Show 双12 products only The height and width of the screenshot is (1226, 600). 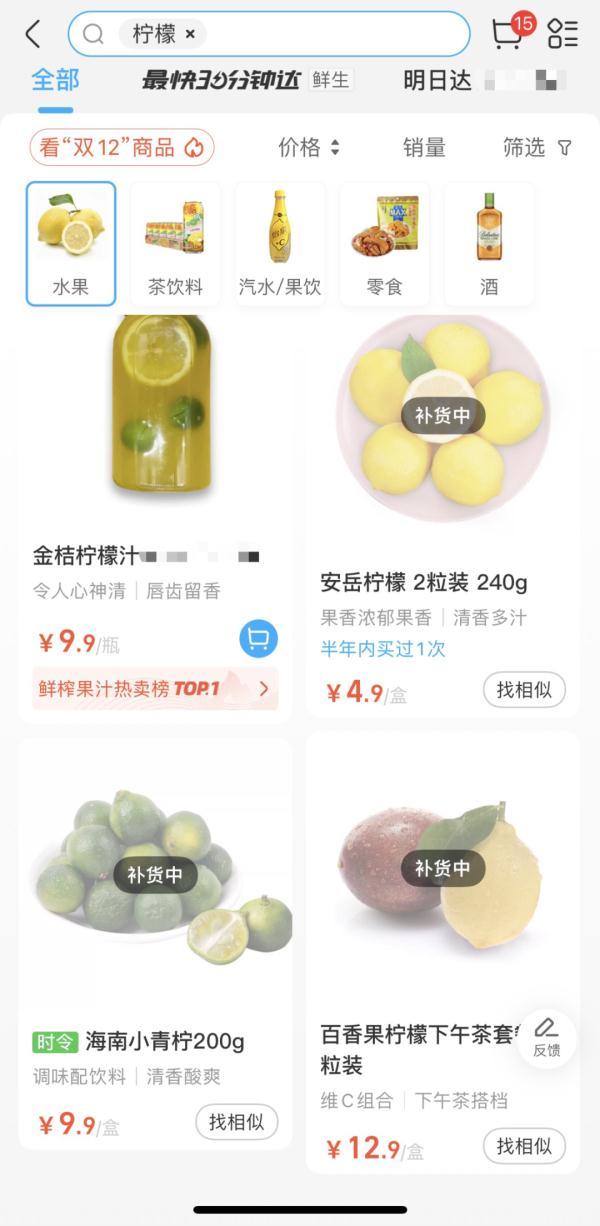point(121,148)
